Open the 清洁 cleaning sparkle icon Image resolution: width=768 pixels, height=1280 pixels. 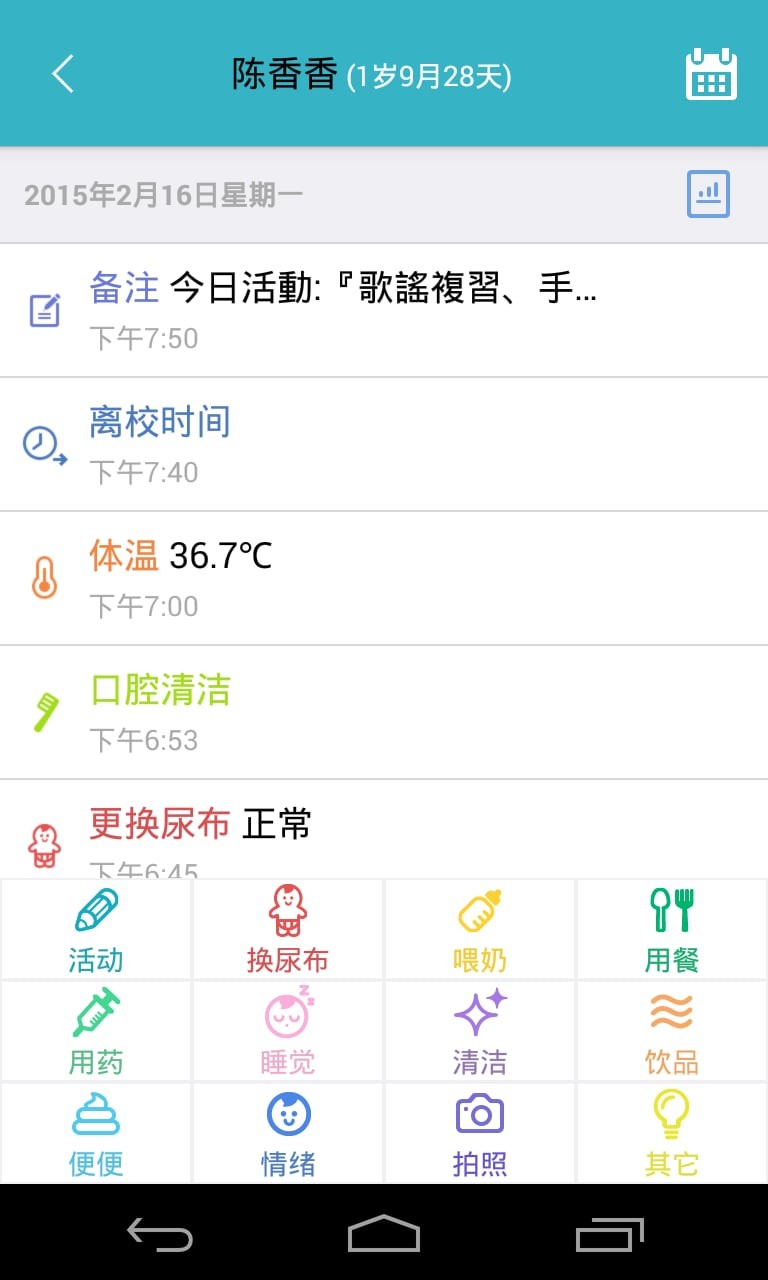(479, 1030)
